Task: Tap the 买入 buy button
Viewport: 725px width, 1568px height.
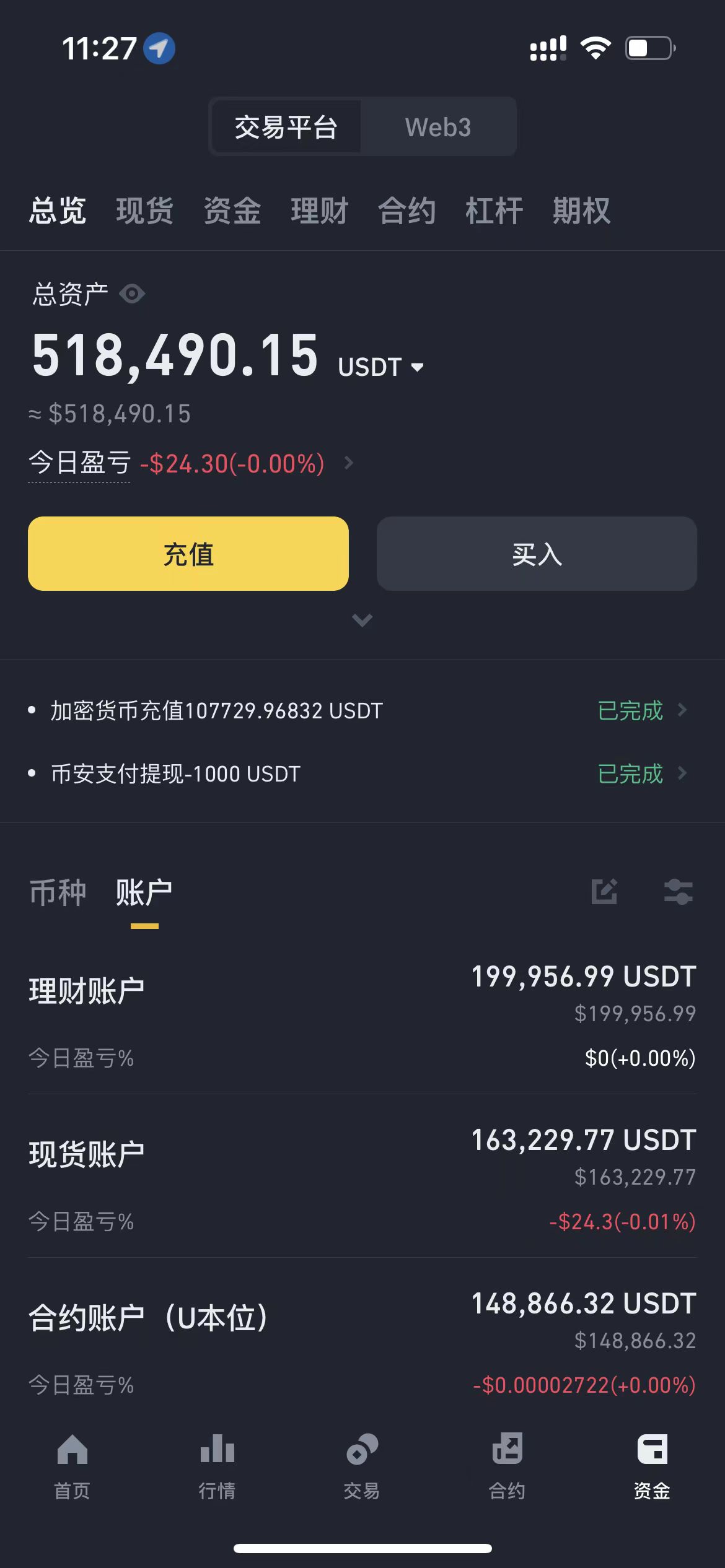Action: (537, 554)
